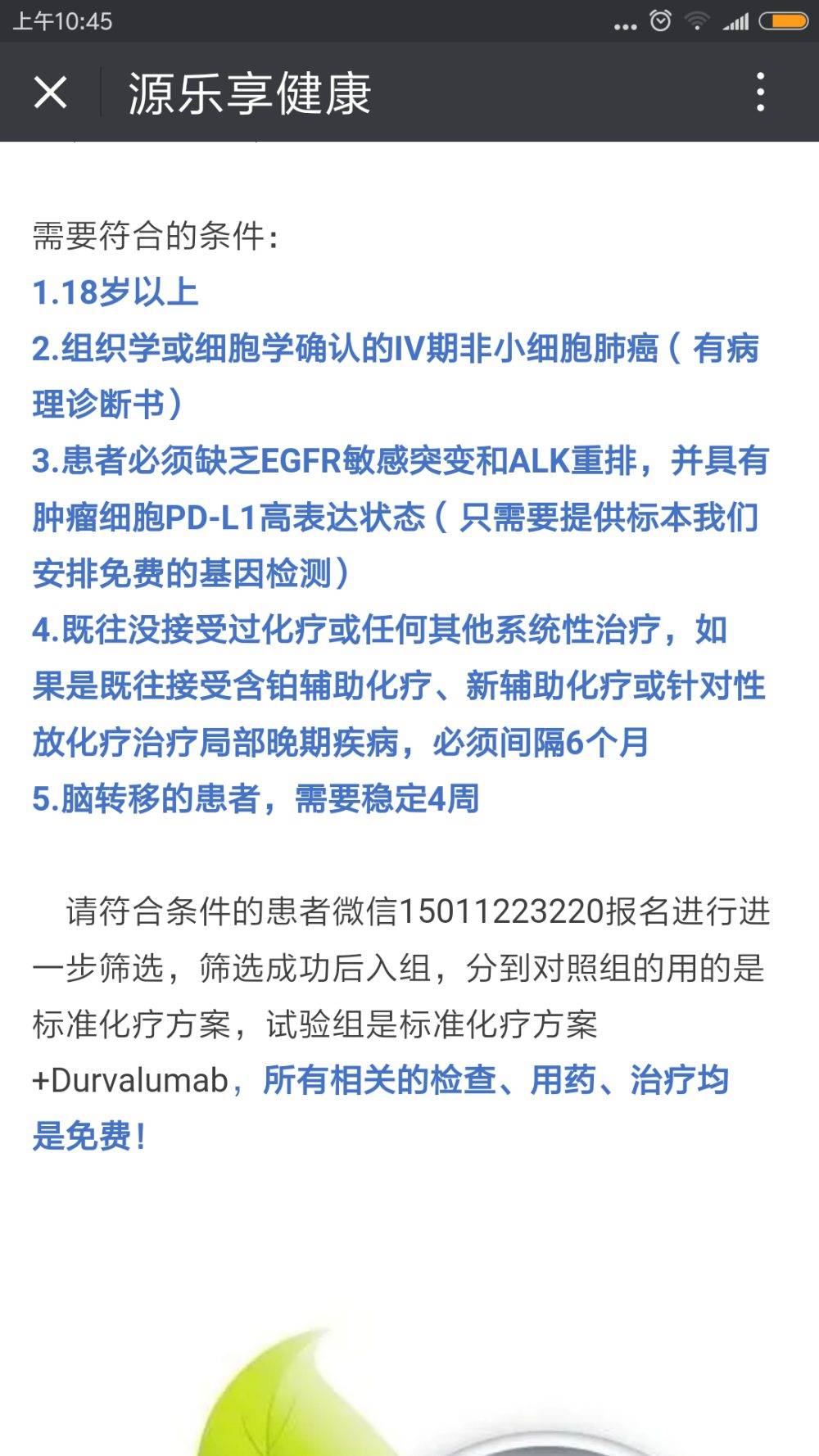Screen dimensions: 819x1456
Task: Close the 源乐享健康 article page
Action: [x=50, y=92]
